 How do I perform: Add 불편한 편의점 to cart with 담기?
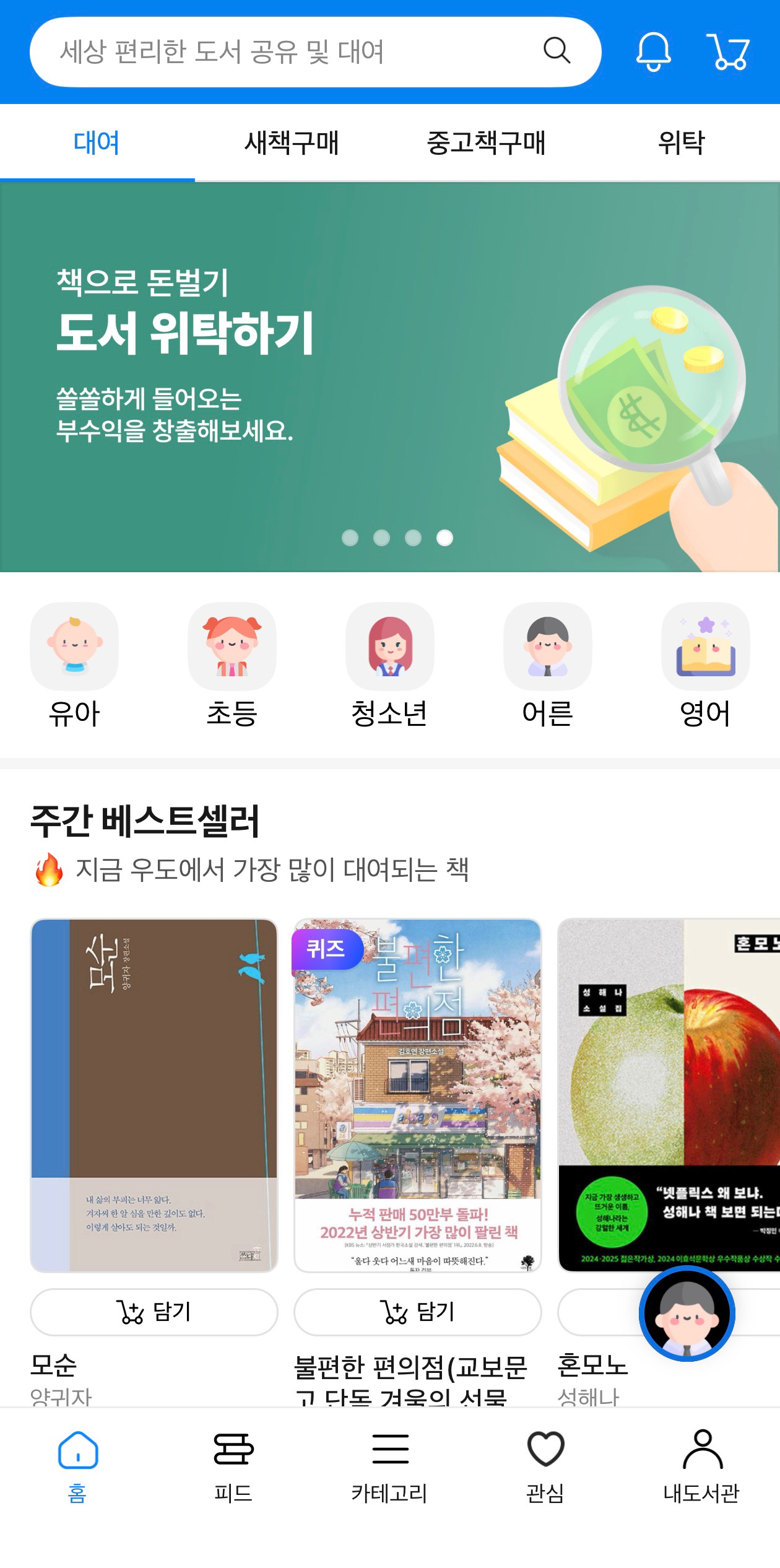[418, 1312]
